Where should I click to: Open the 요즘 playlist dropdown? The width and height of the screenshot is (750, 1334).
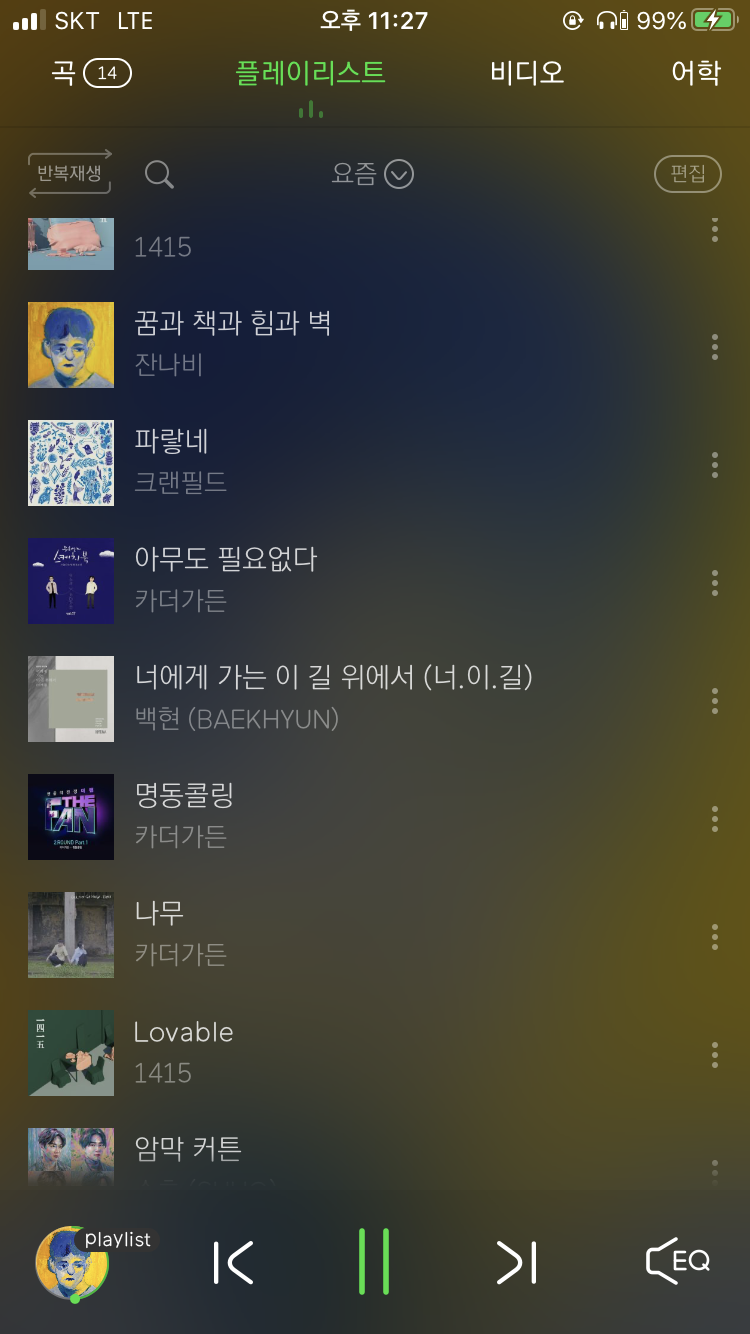371,173
